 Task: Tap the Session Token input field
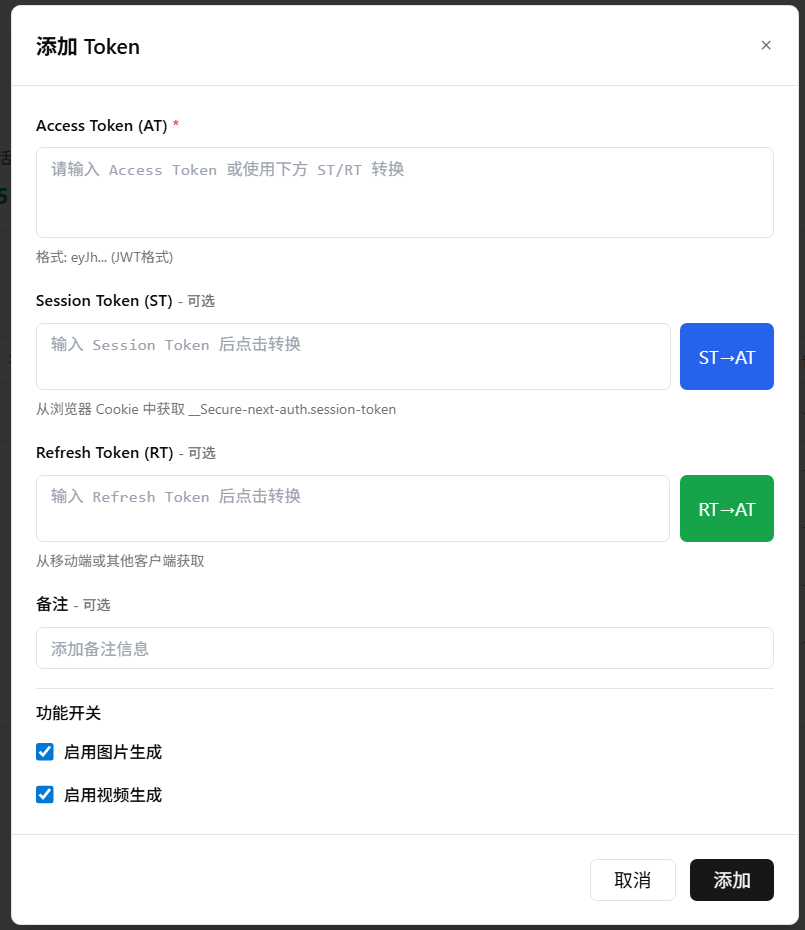[x=353, y=356]
